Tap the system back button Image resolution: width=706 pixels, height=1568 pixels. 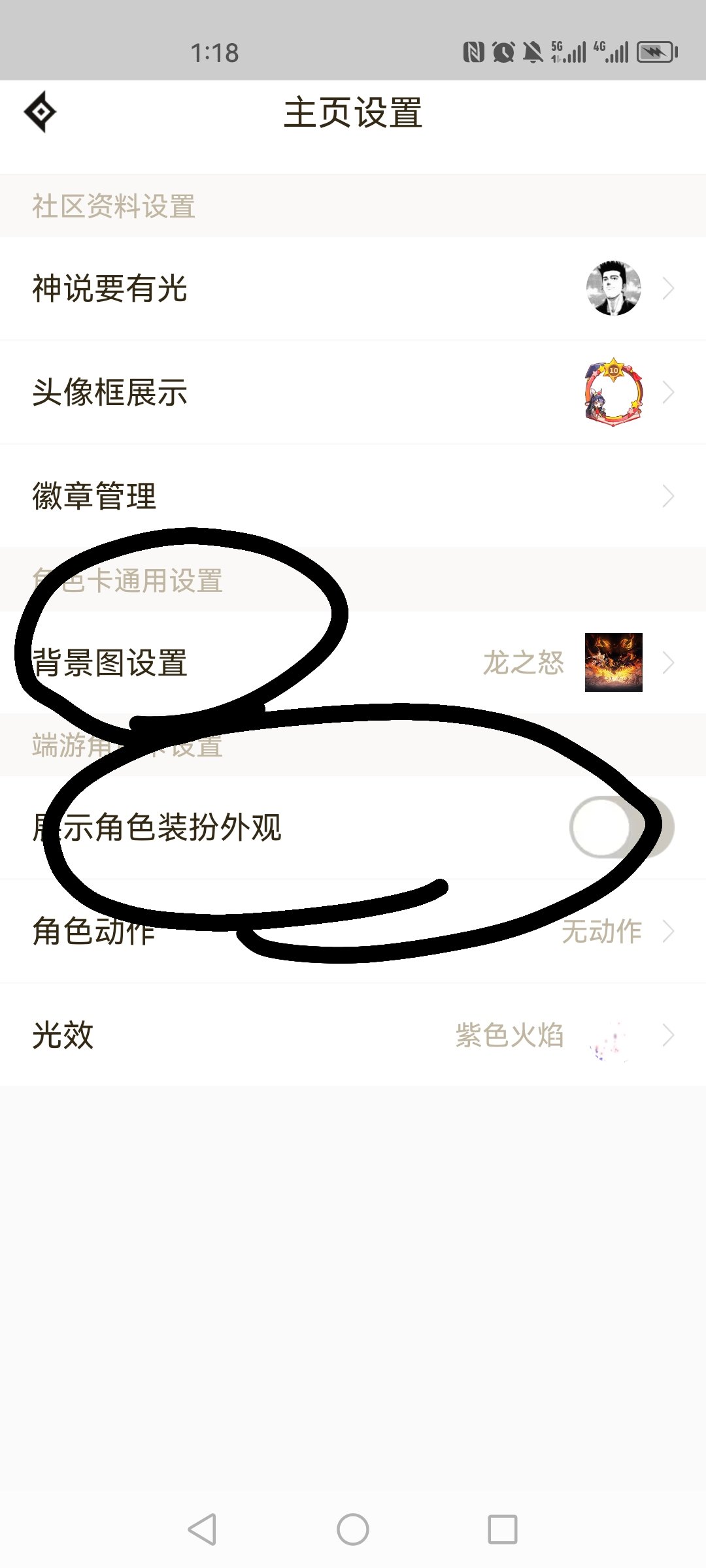(202, 1529)
